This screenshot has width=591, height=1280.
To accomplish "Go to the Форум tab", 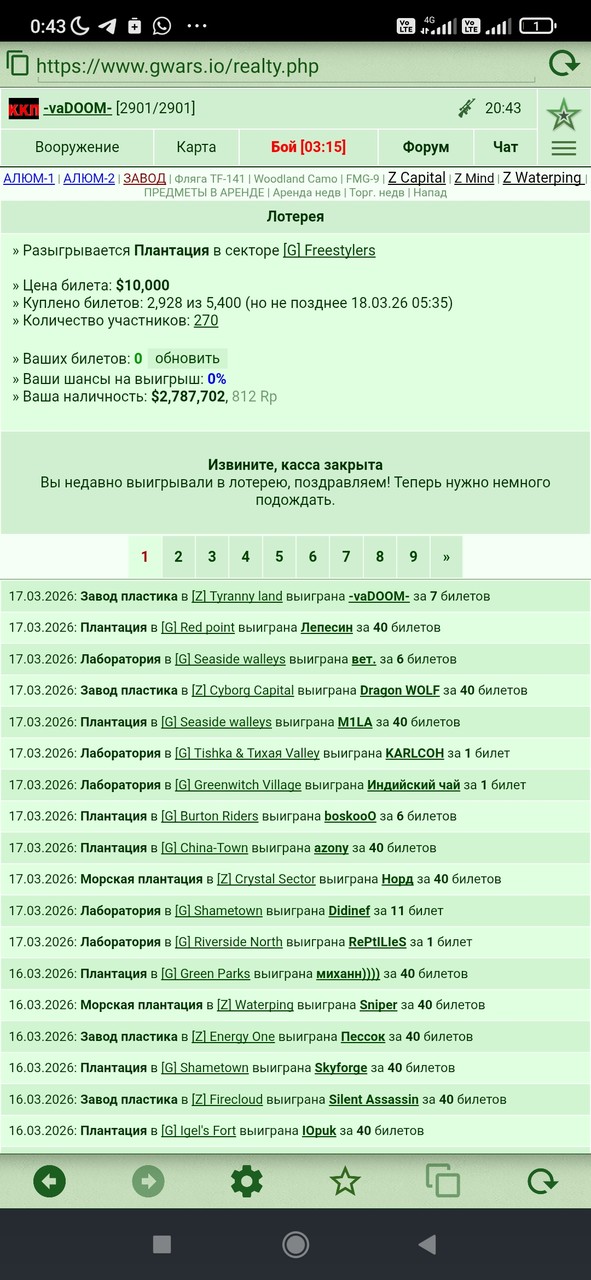I will click(426, 147).
